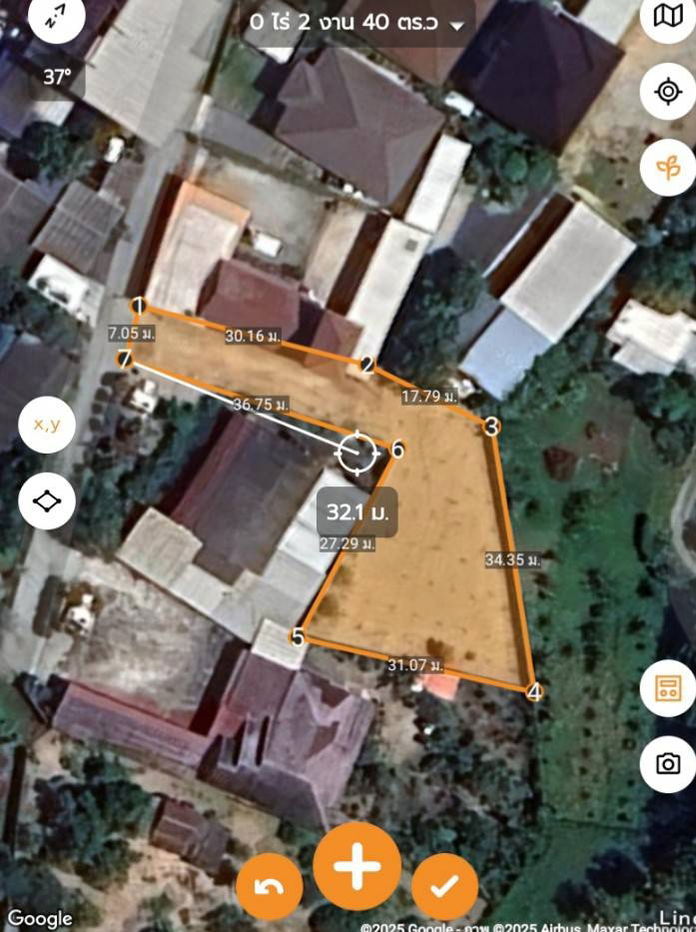This screenshot has height=932, width=696.
Task: Capture a screenshot with camera button
Action: tap(667, 764)
